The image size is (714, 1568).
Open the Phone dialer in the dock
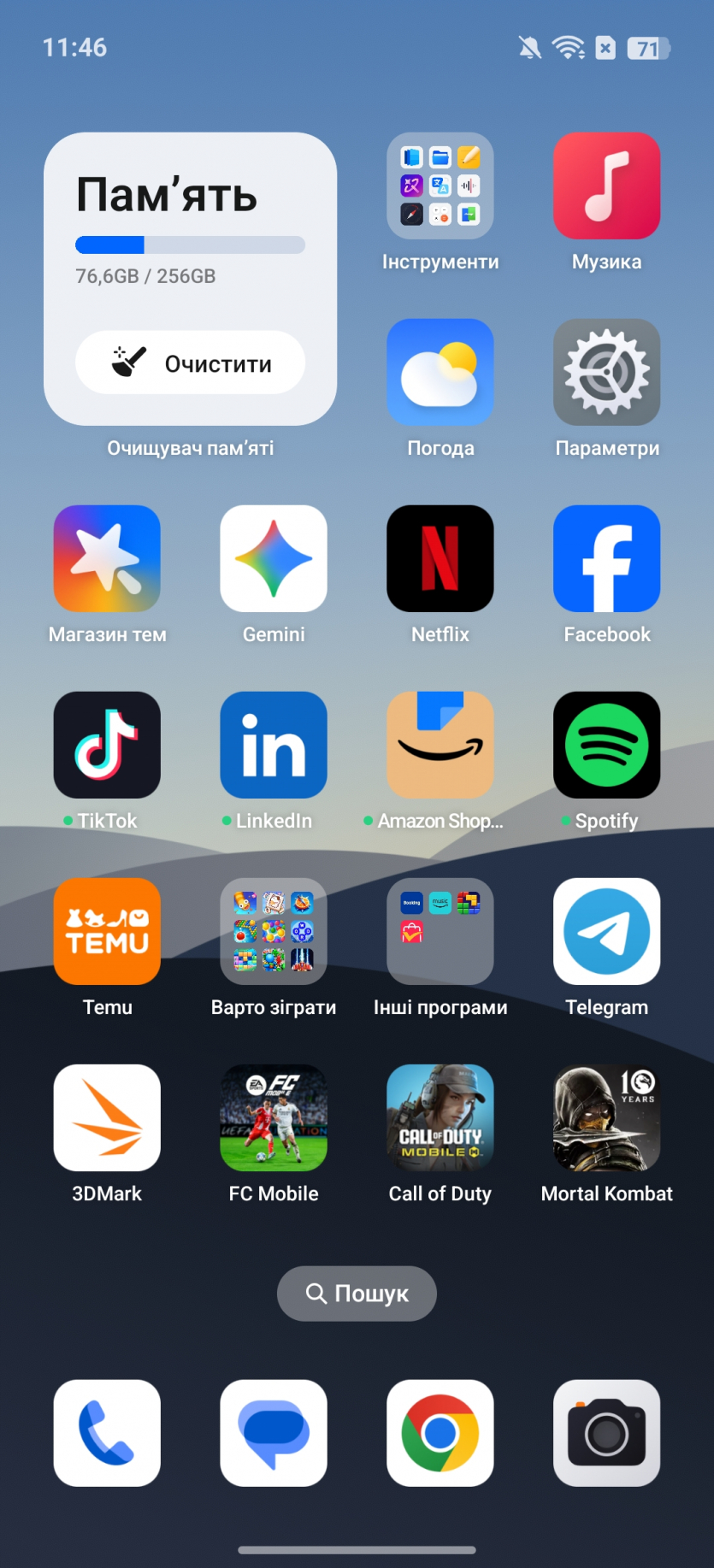(107, 1433)
